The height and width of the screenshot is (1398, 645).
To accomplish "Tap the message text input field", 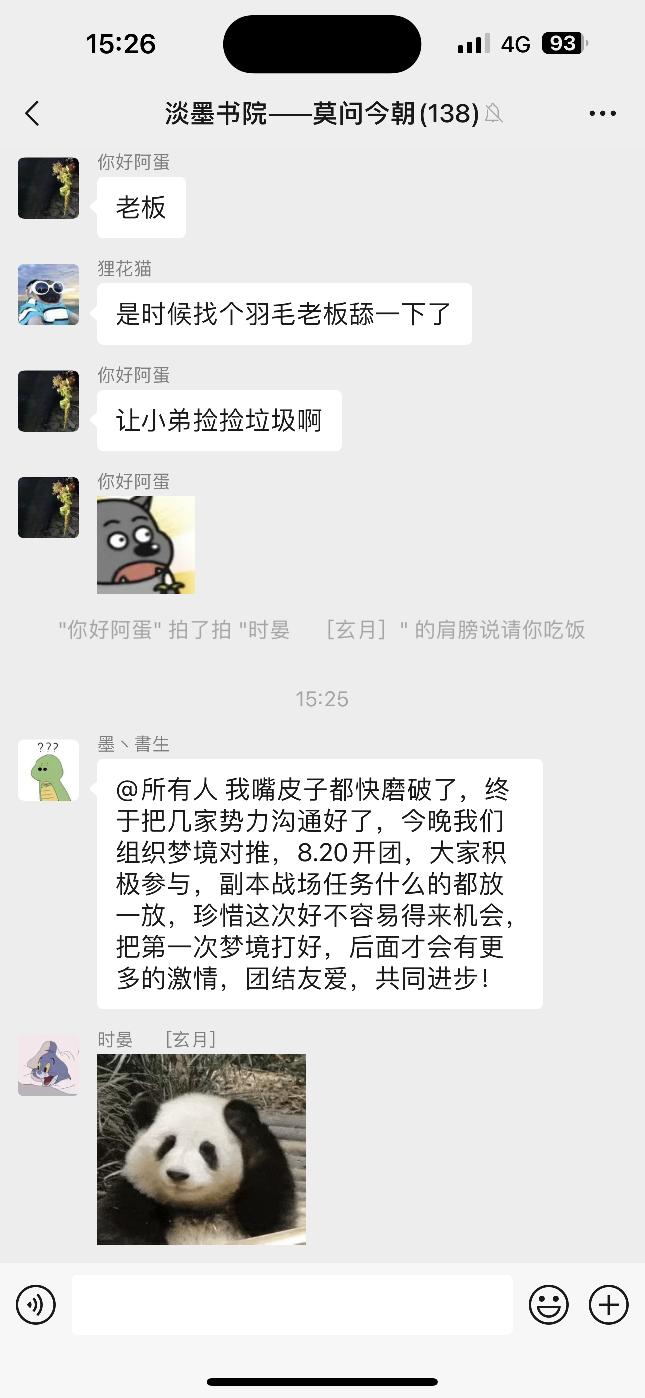I will 292,1304.
